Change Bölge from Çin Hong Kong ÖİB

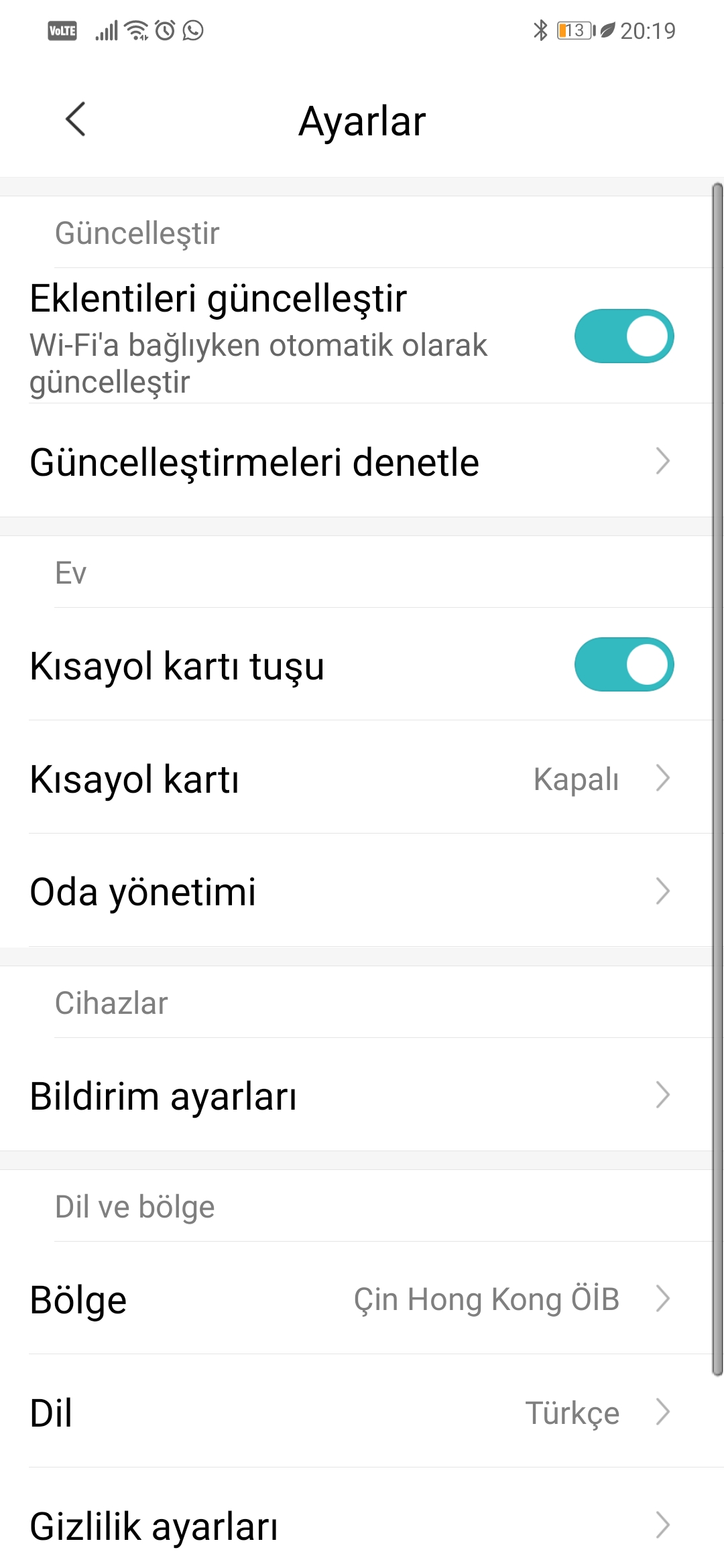pyautogui.click(x=356, y=1299)
